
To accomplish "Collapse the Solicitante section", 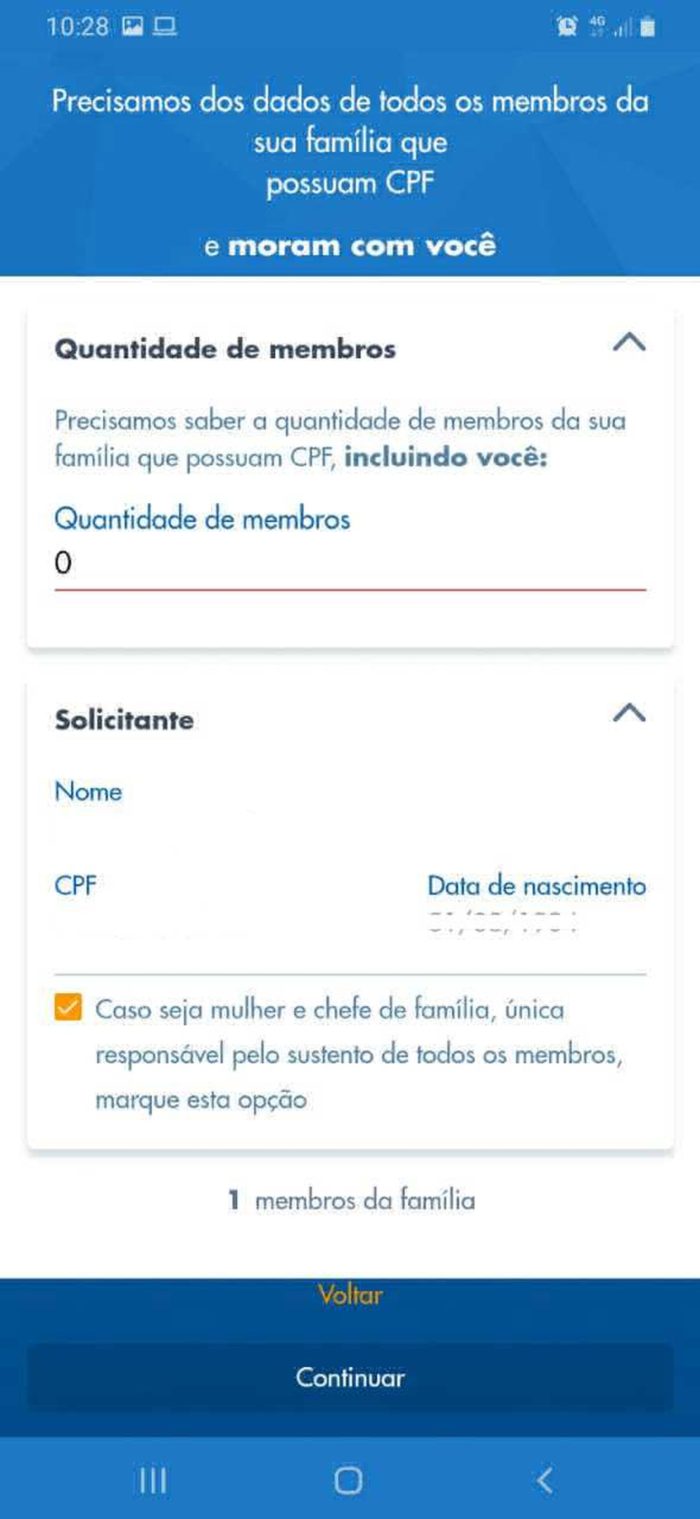I will [629, 714].
